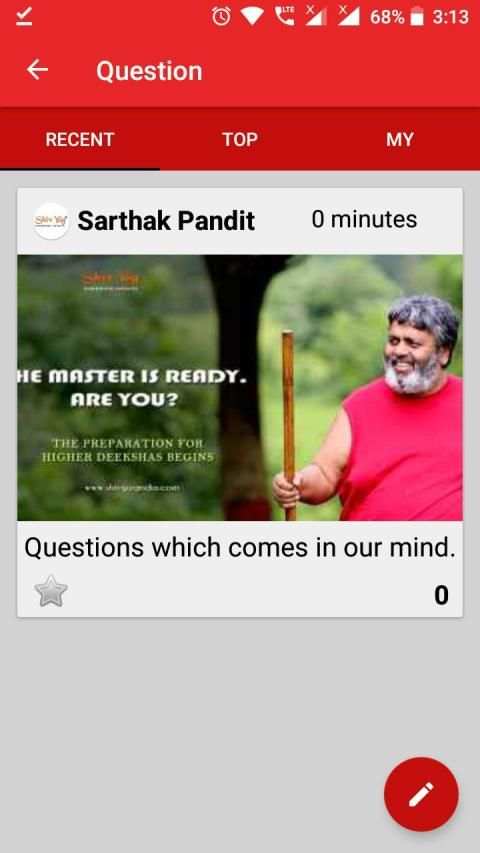Switch to the TOP tab
Image resolution: width=480 pixels, height=853 pixels.
[x=239, y=139]
